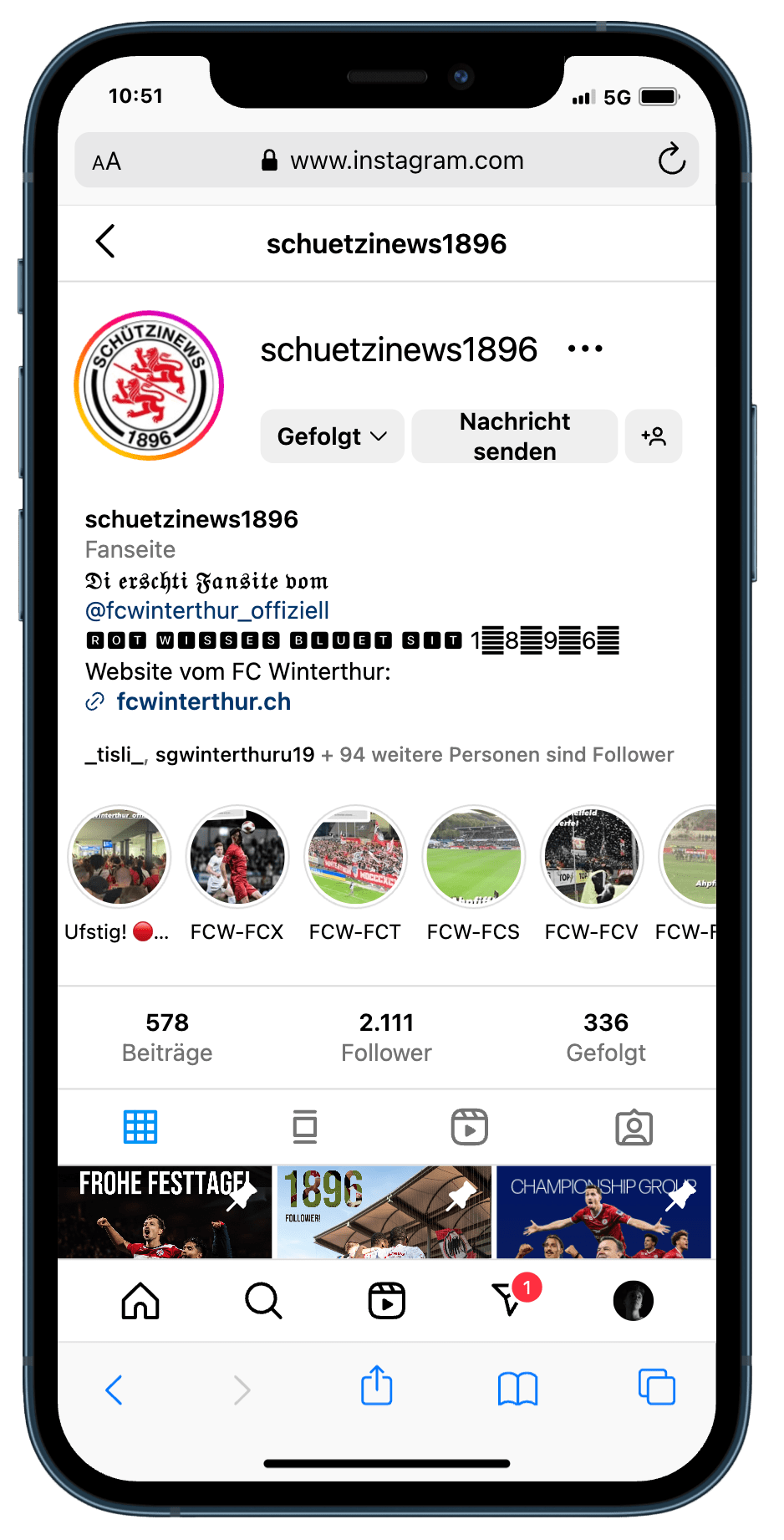Open the Ufstig! story highlight

(119, 857)
